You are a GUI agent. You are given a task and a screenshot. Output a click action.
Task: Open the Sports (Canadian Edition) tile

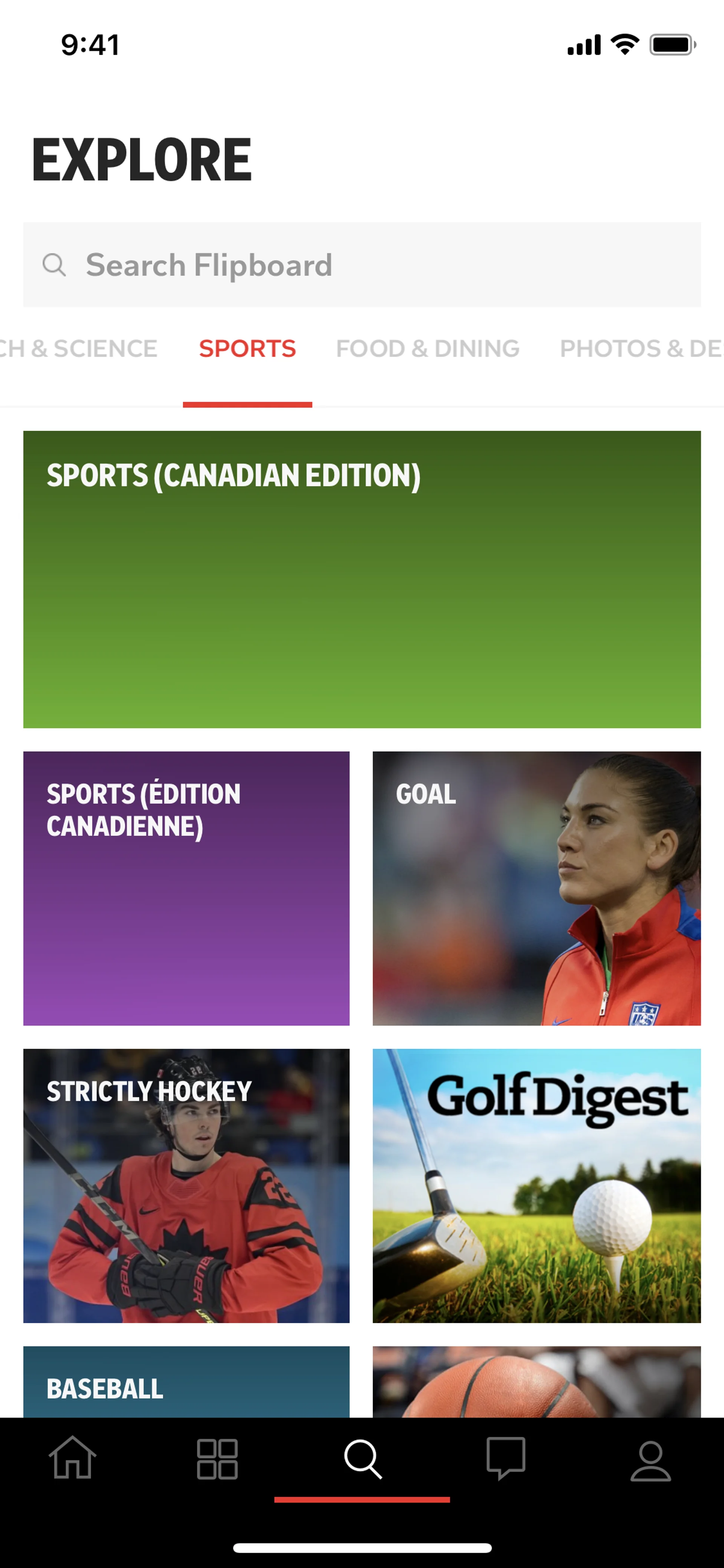point(362,579)
